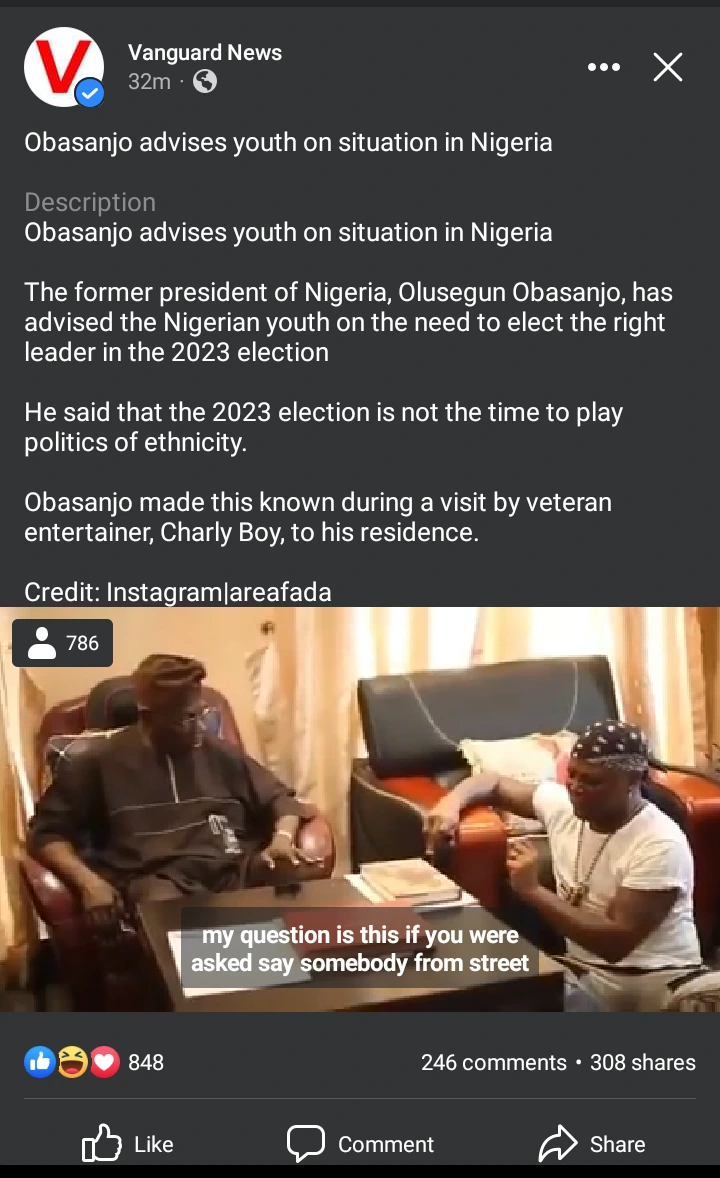Viewport: 720px width, 1178px height.
Task: View the 848 reactions list
Action: (x=95, y=1062)
